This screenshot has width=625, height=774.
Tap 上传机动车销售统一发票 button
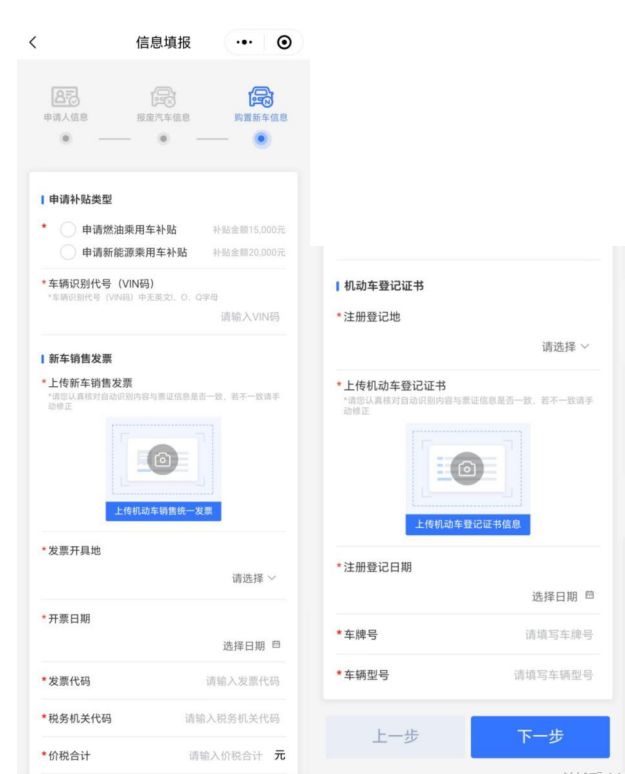point(165,510)
